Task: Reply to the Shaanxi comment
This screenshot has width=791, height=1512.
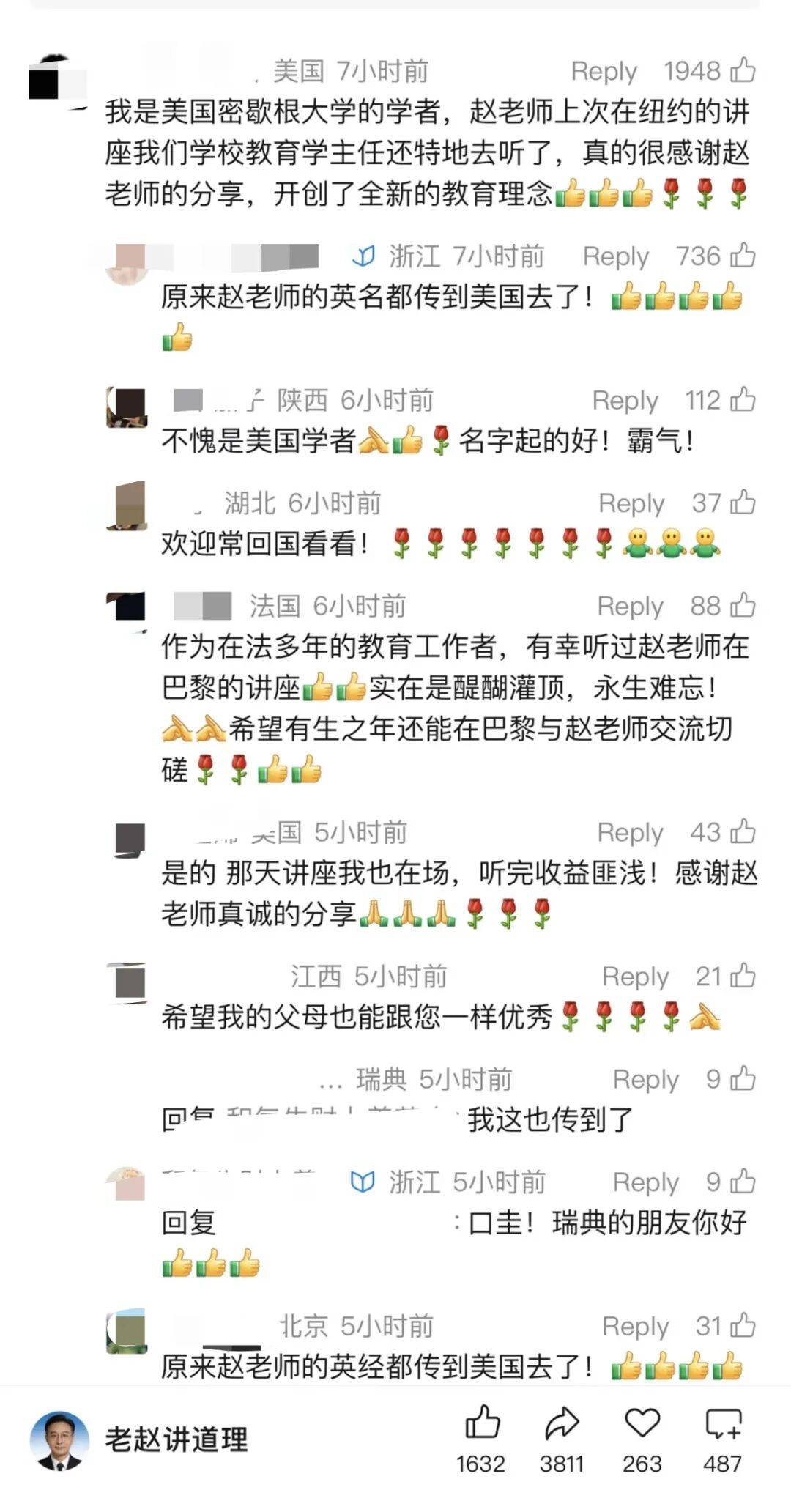Action: (x=625, y=401)
